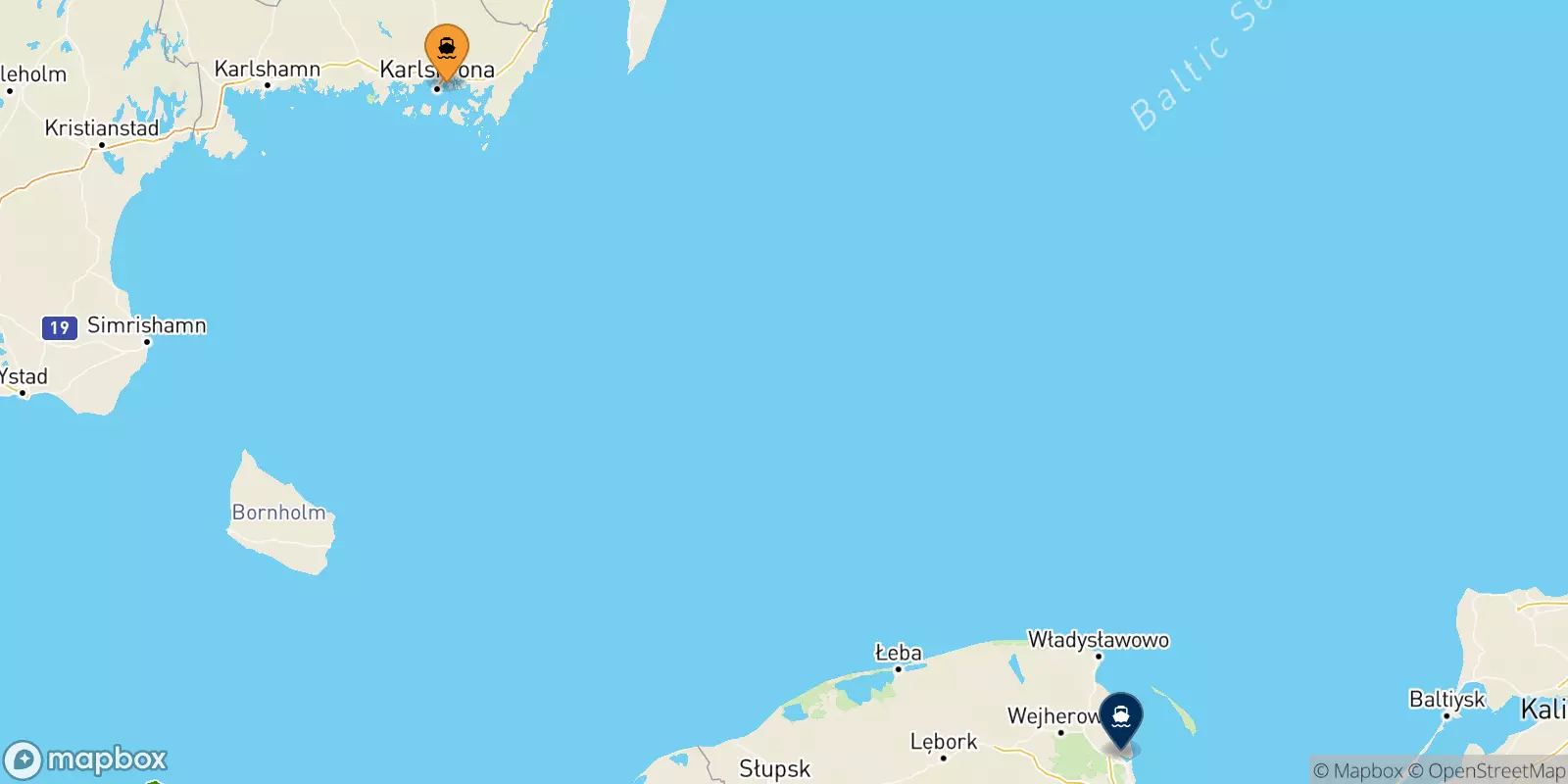Open the Mapbox logo link
This screenshot has height=784, width=1568.
86,759
